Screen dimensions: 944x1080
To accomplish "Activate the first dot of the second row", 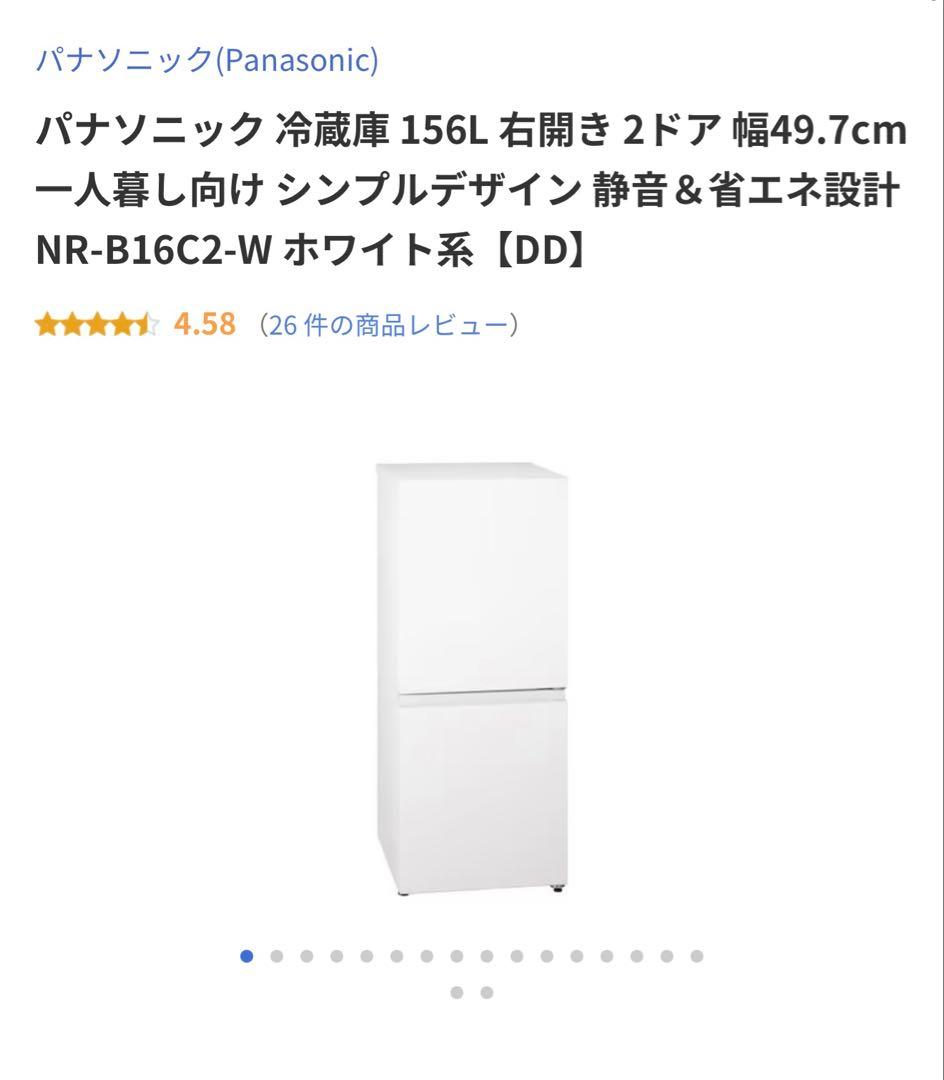I will coord(458,992).
